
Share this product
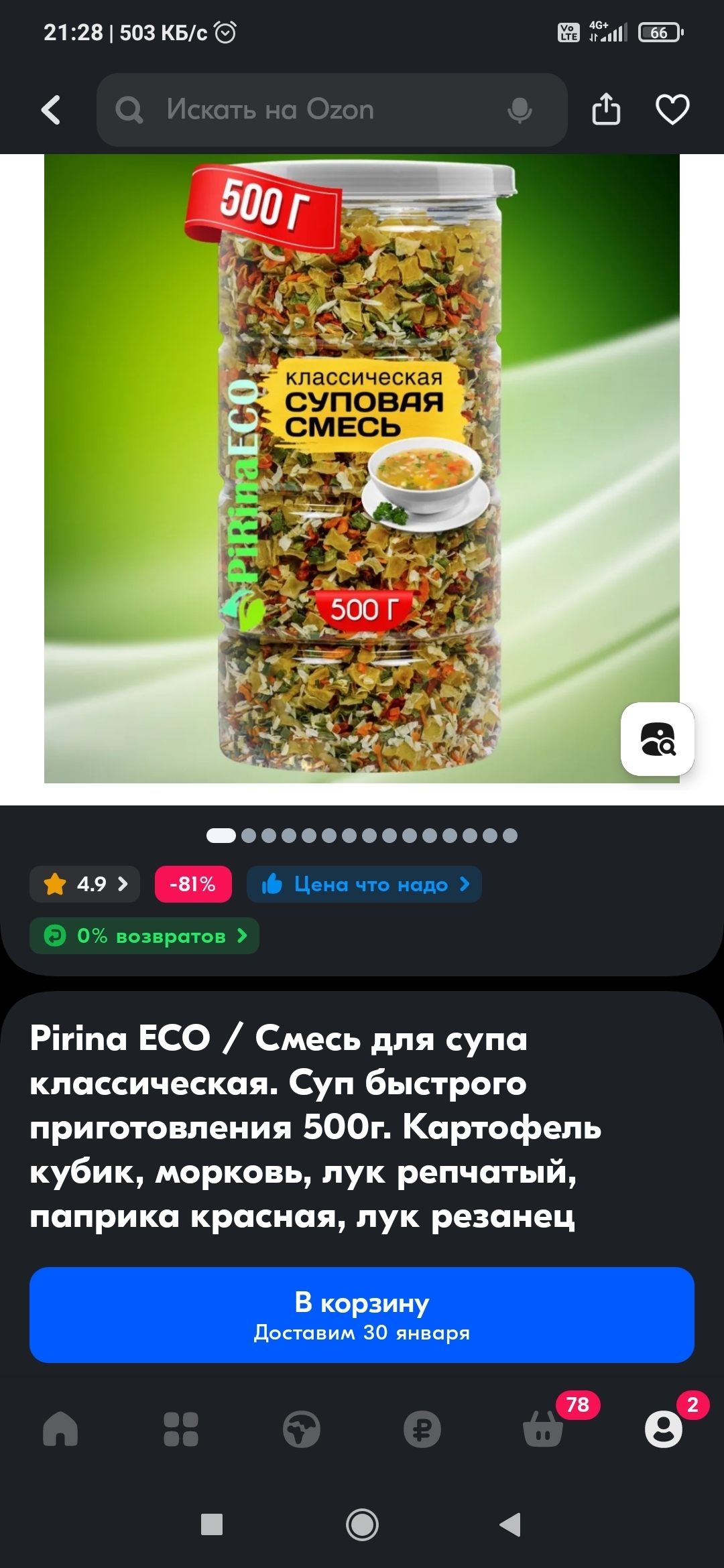coord(606,109)
